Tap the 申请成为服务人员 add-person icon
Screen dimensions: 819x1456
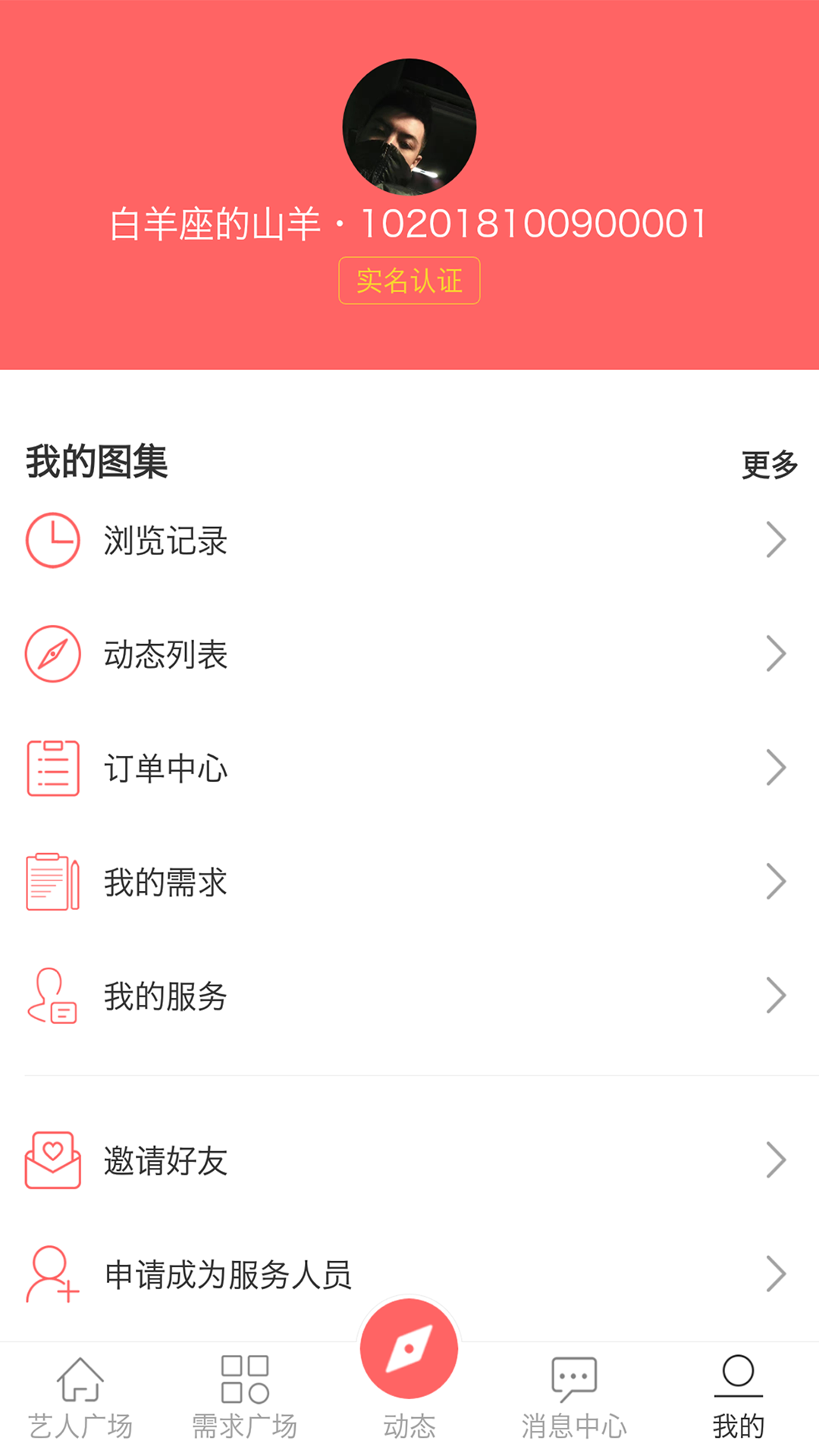[53, 1273]
